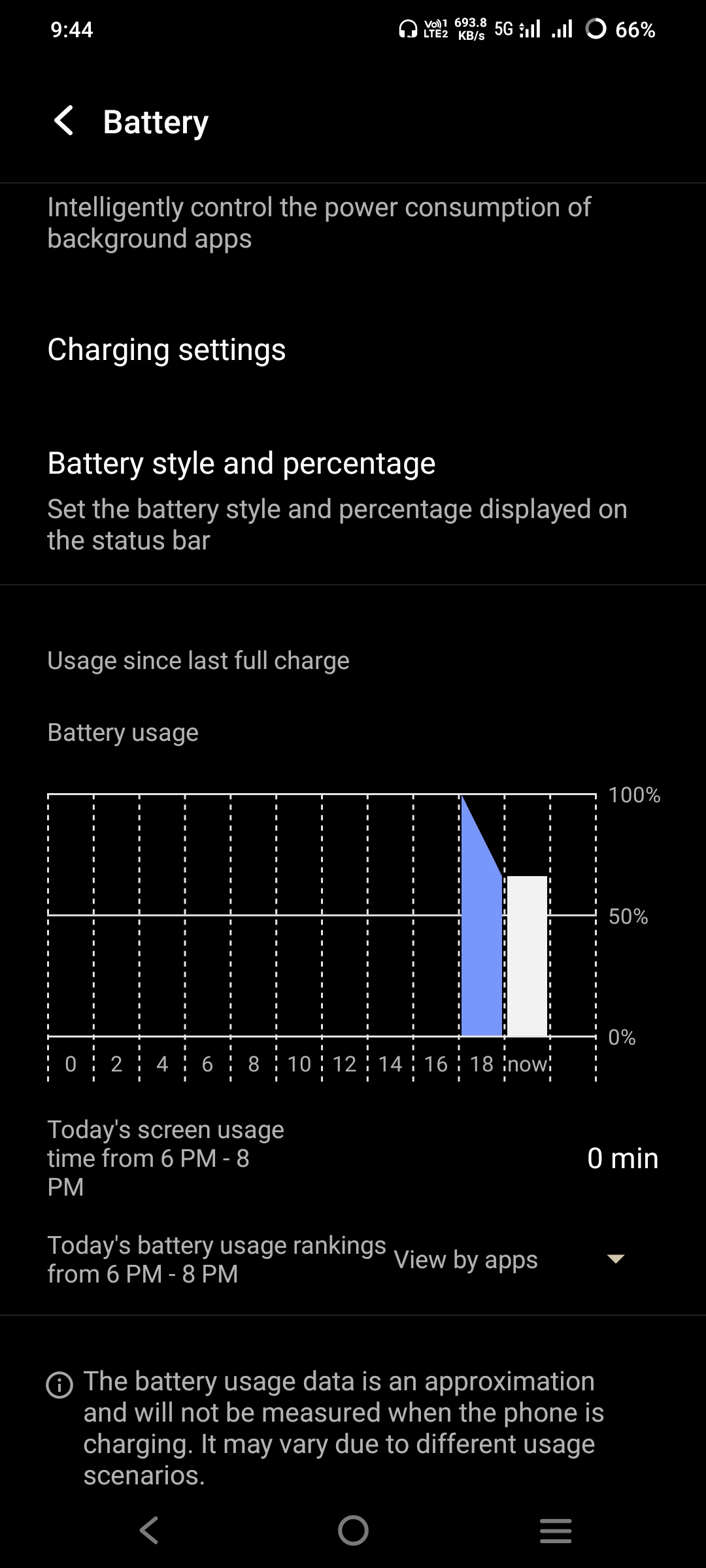Image resolution: width=706 pixels, height=1568 pixels.
Task: Open Battery style and percentage settings
Action: pyautogui.click(x=241, y=462)
